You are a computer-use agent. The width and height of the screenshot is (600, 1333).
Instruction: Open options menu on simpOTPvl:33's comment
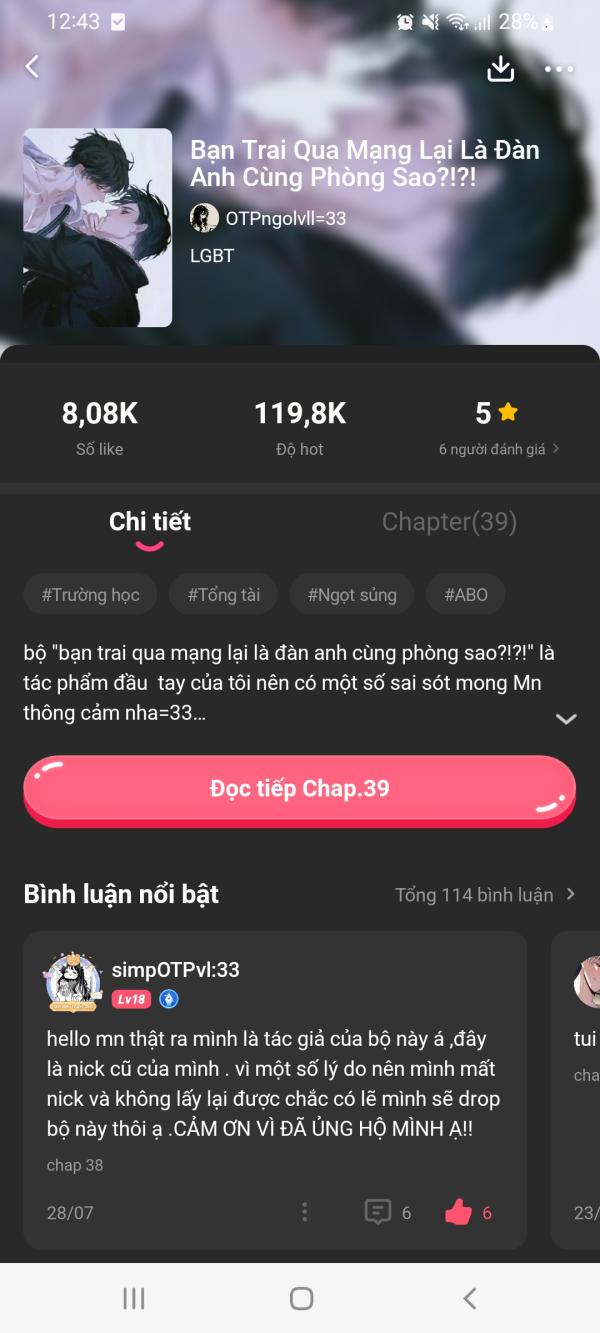point(304,1212)
